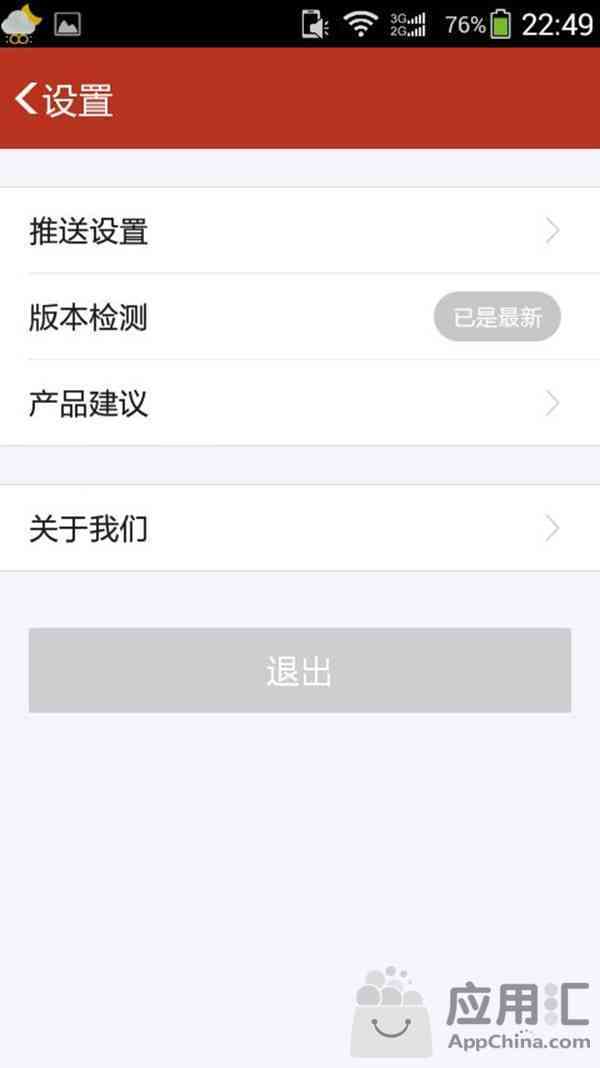Open 产品建议 feedback row

tap(300, 403)
